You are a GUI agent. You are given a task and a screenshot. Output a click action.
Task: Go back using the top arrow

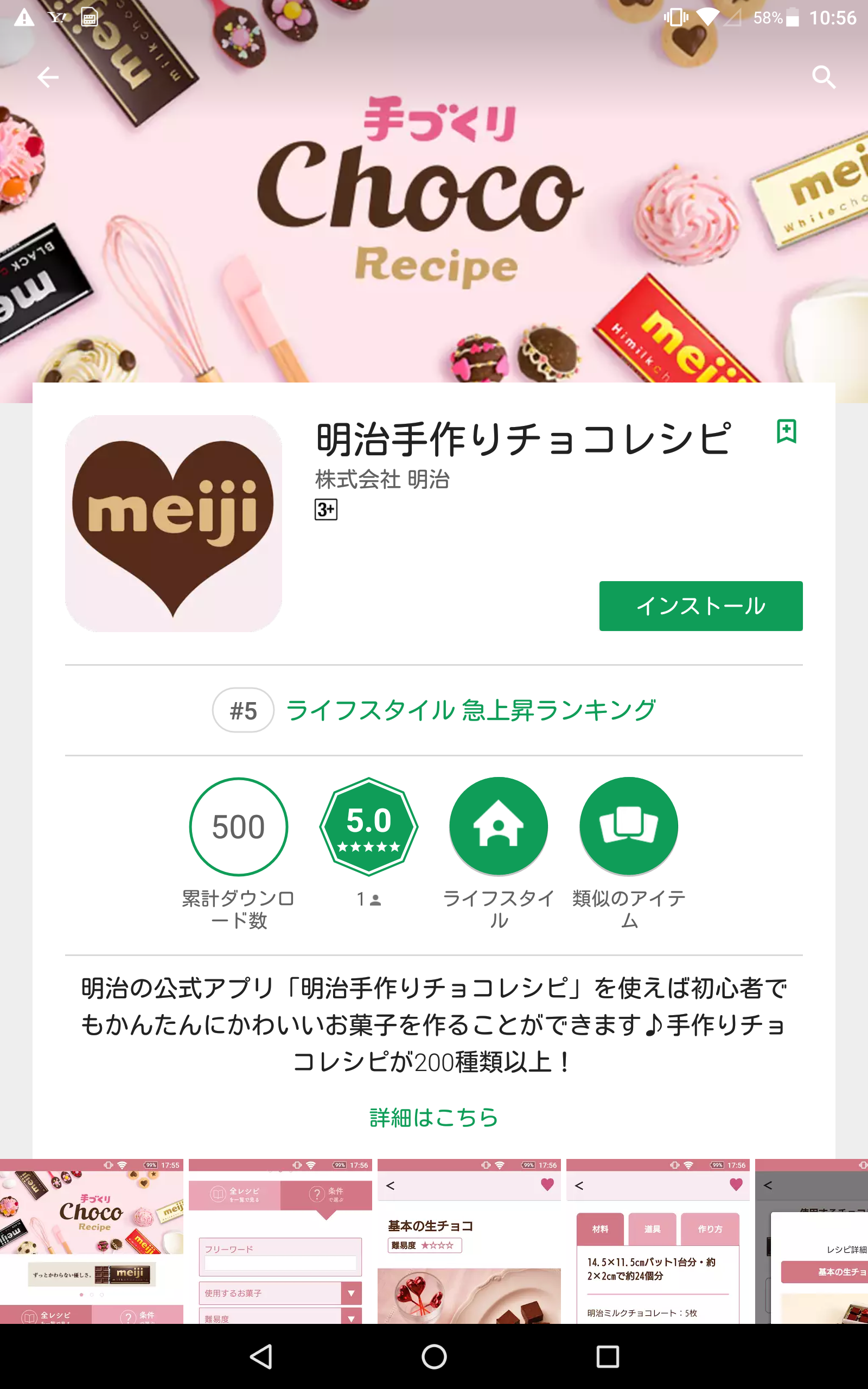[48, 77]
